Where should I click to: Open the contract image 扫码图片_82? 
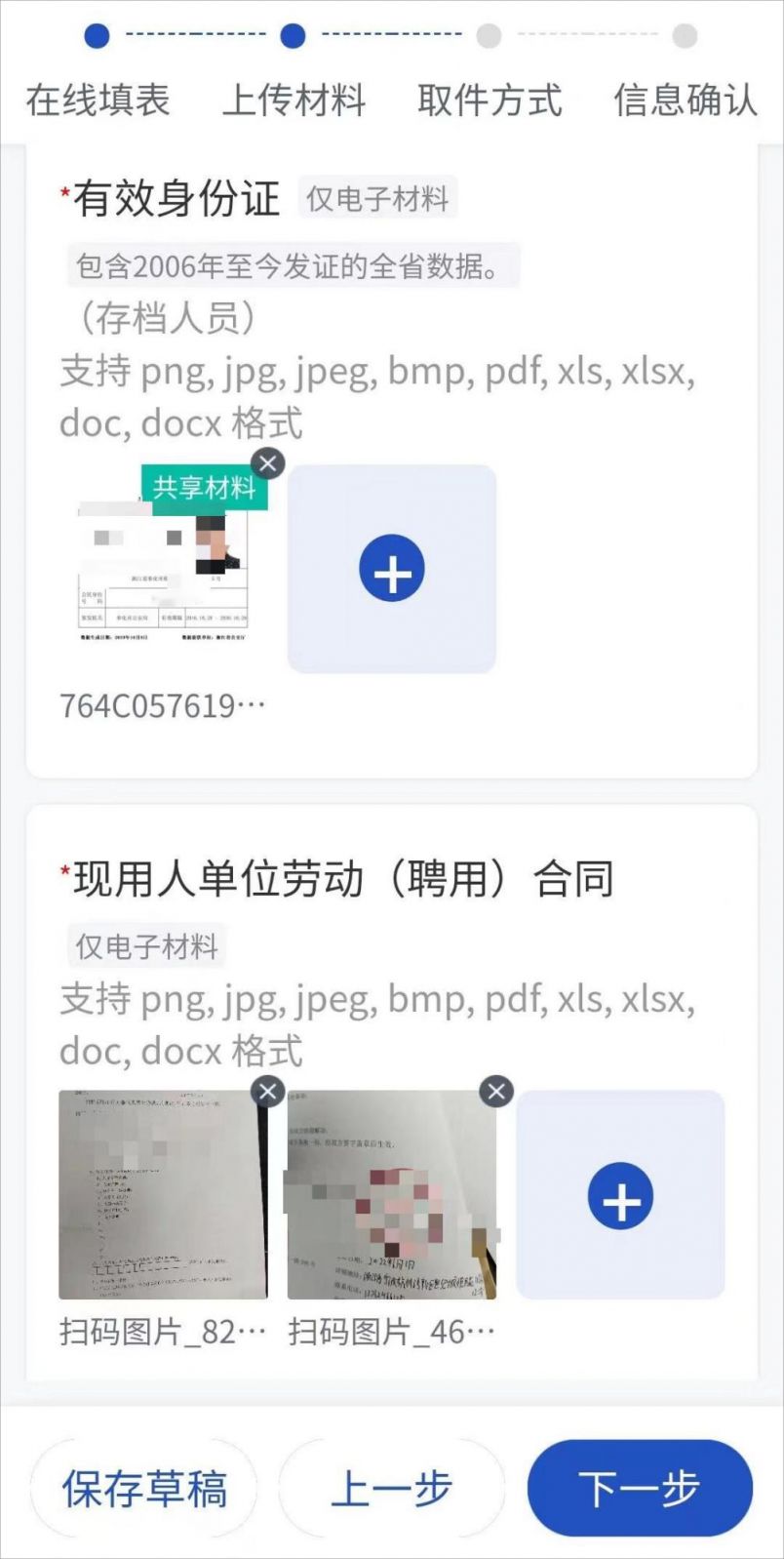click(162, 1195)
